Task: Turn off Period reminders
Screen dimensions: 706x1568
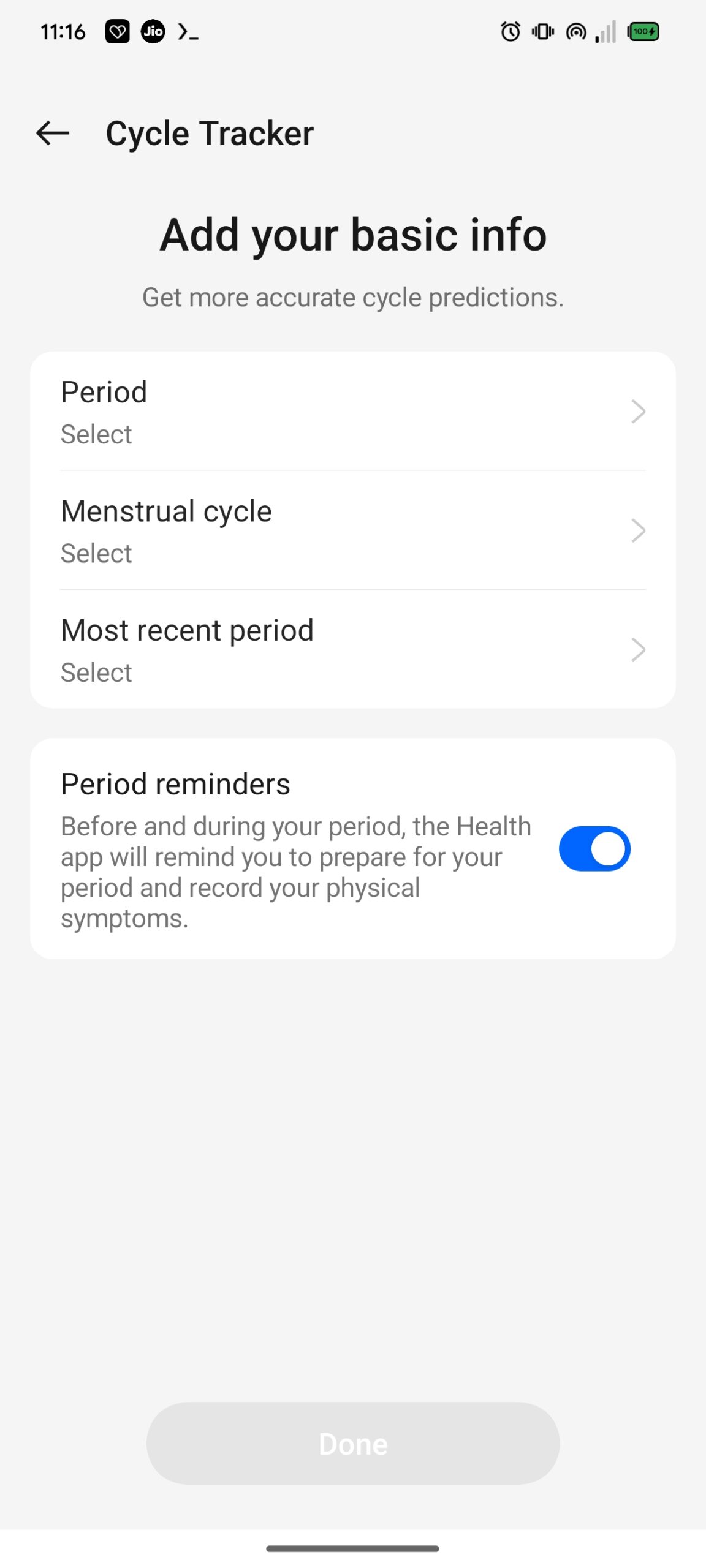Action: (594, 849)
